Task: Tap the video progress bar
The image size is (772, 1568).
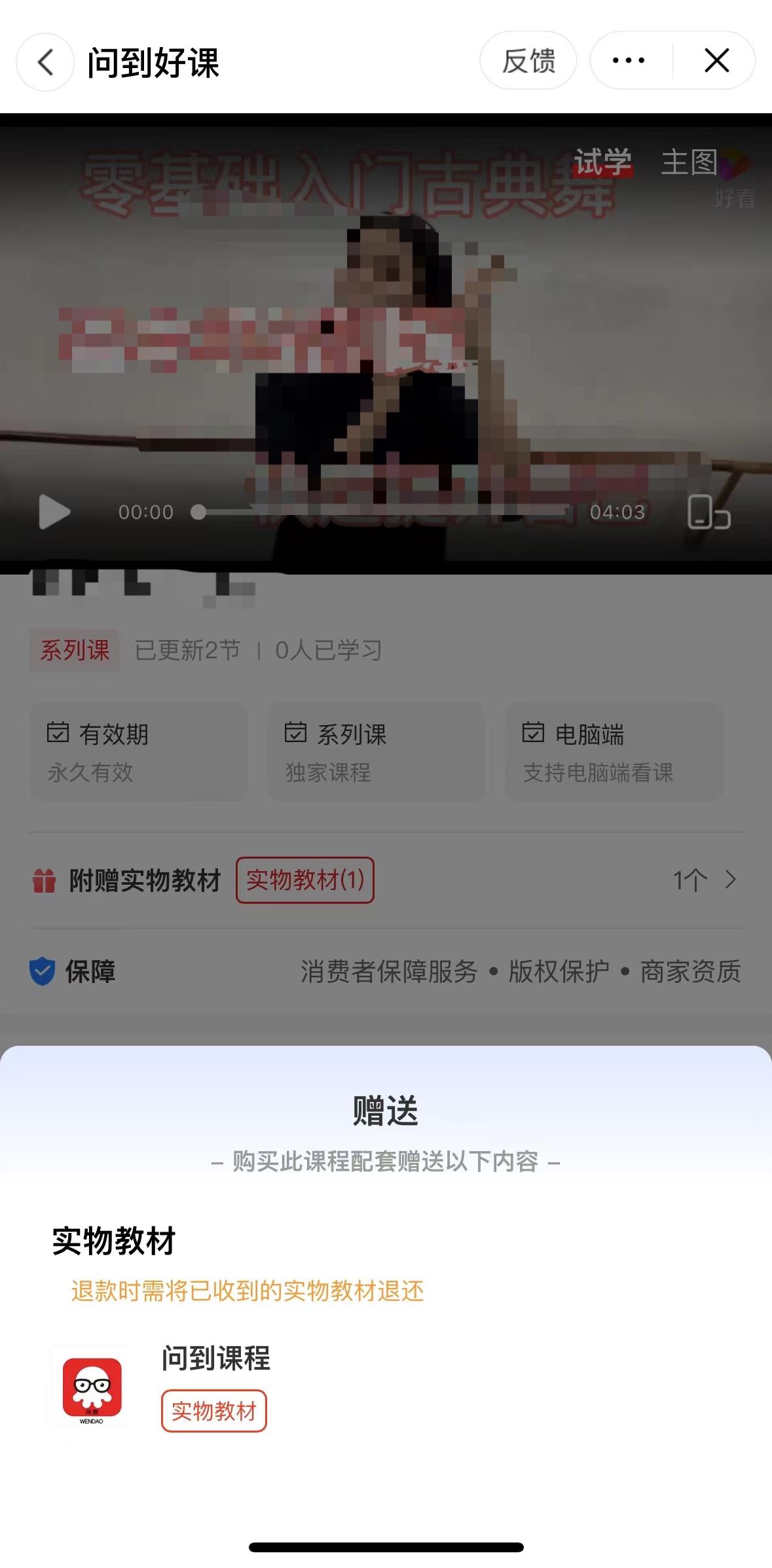Action: click(382, 512)
